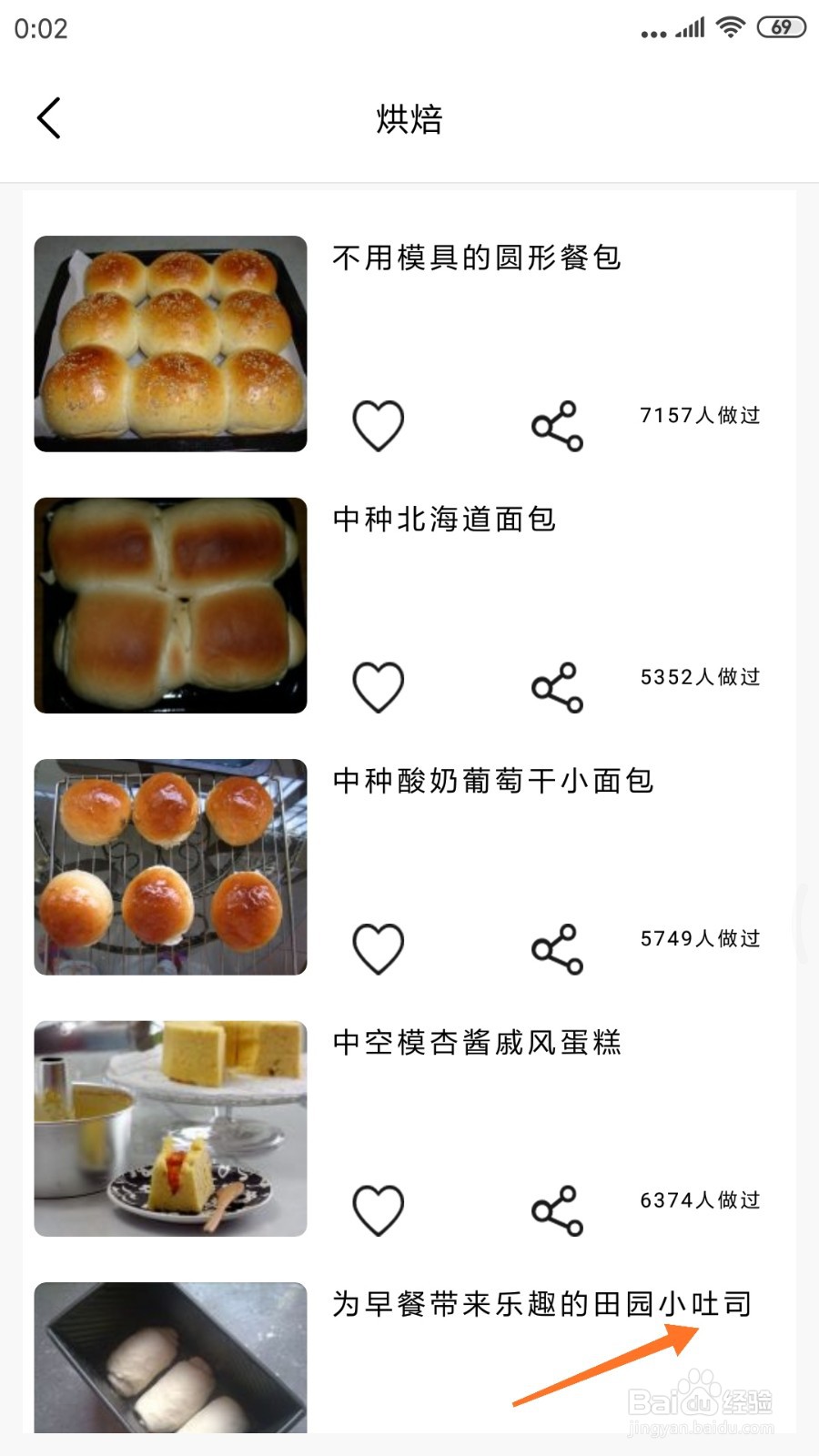Open the round dinner buns thumbnail

coord(170,344)
